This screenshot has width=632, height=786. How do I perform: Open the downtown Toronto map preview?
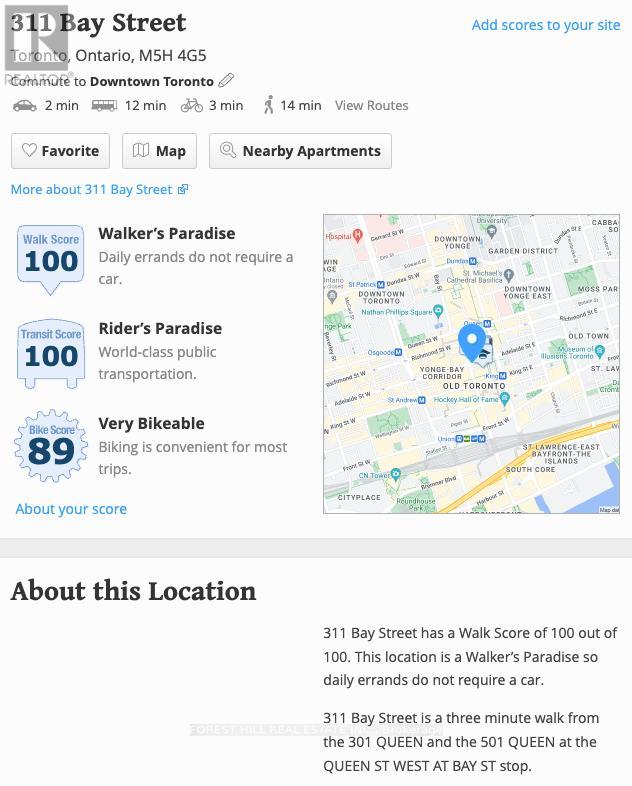(471, 364)
